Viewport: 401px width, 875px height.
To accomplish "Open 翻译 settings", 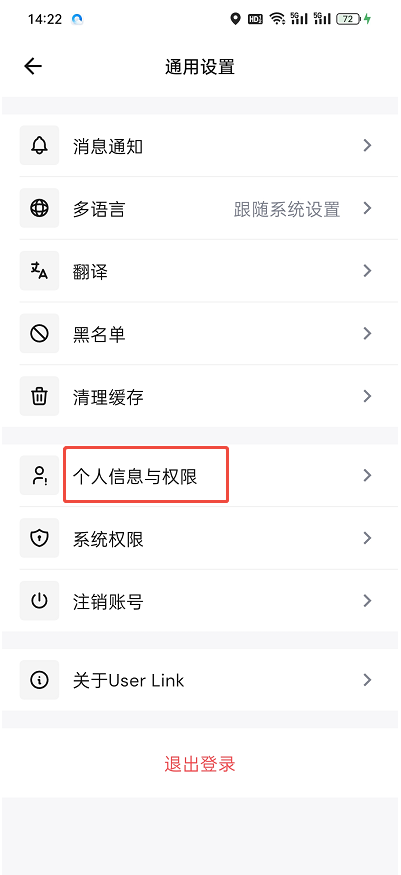I will coord(200,271).
